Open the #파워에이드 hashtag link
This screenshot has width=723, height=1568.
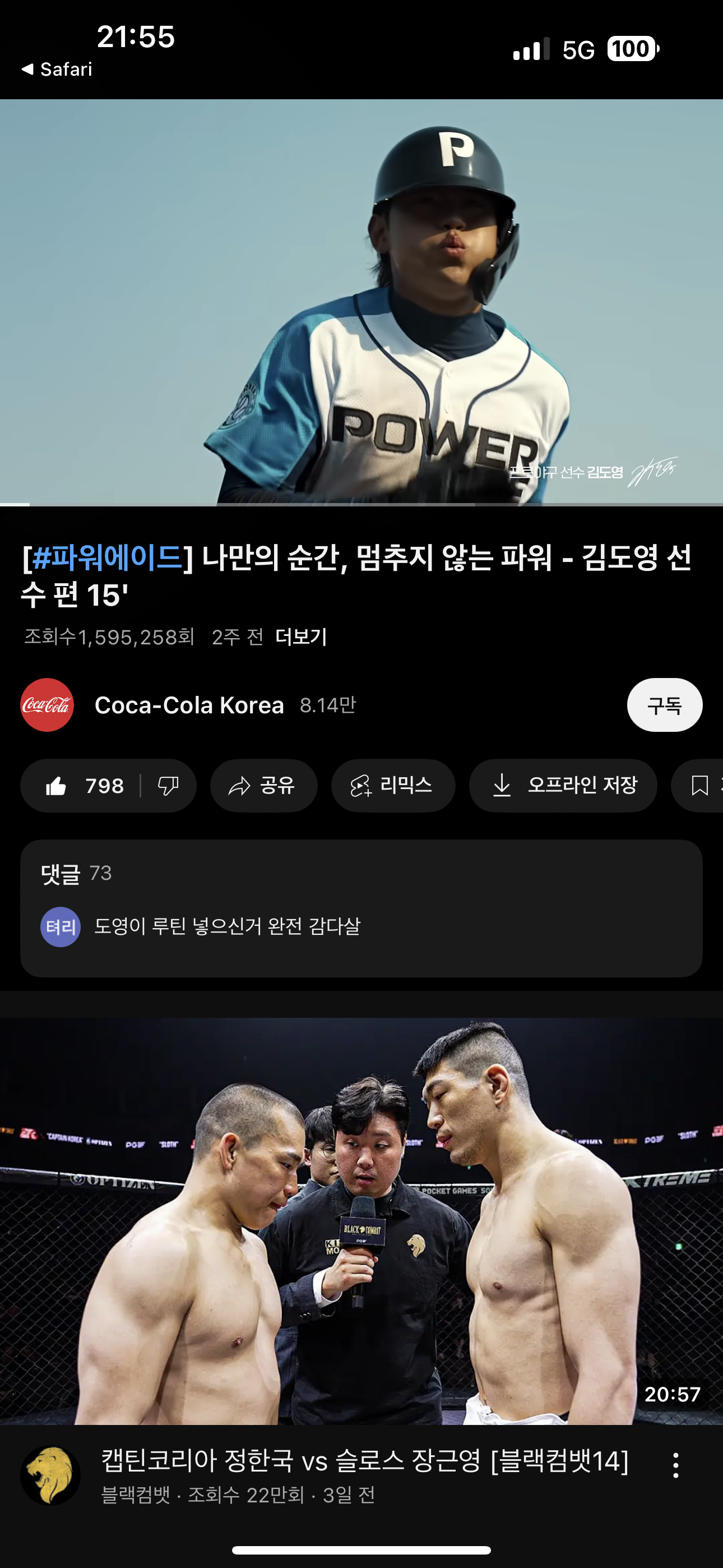click(107, 557)
